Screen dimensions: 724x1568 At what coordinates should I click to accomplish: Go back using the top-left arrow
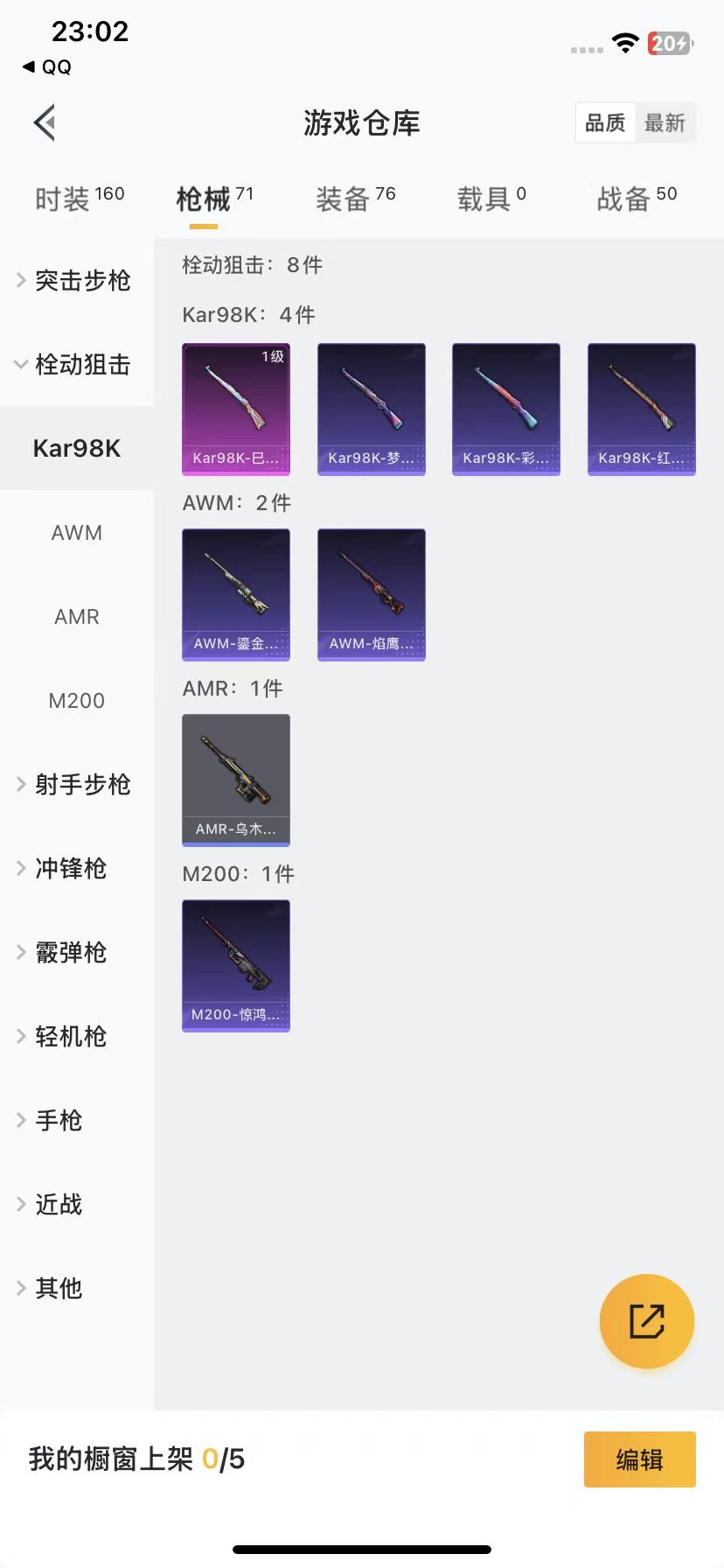tap(45, 122)
